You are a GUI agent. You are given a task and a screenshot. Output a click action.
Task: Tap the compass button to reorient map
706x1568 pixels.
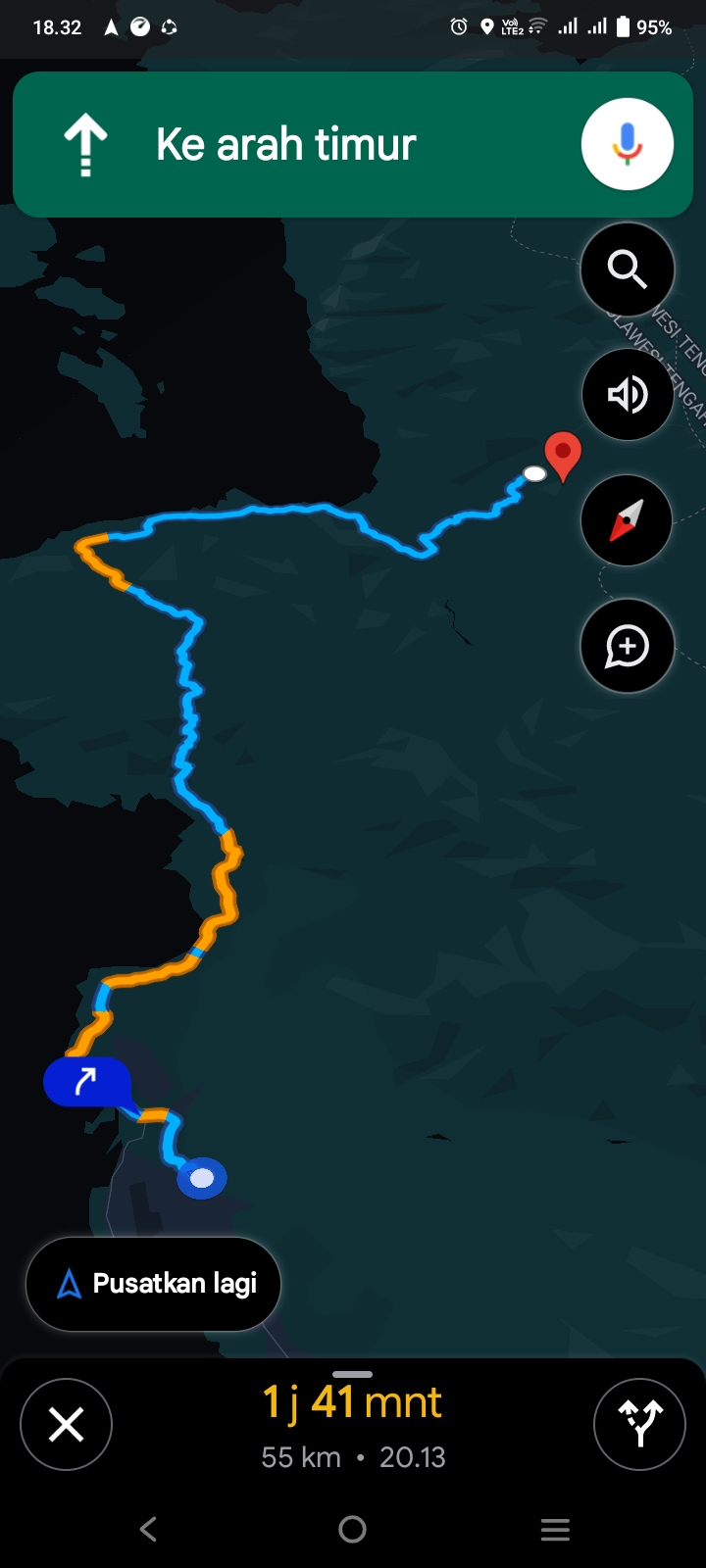tap(628, 520)
